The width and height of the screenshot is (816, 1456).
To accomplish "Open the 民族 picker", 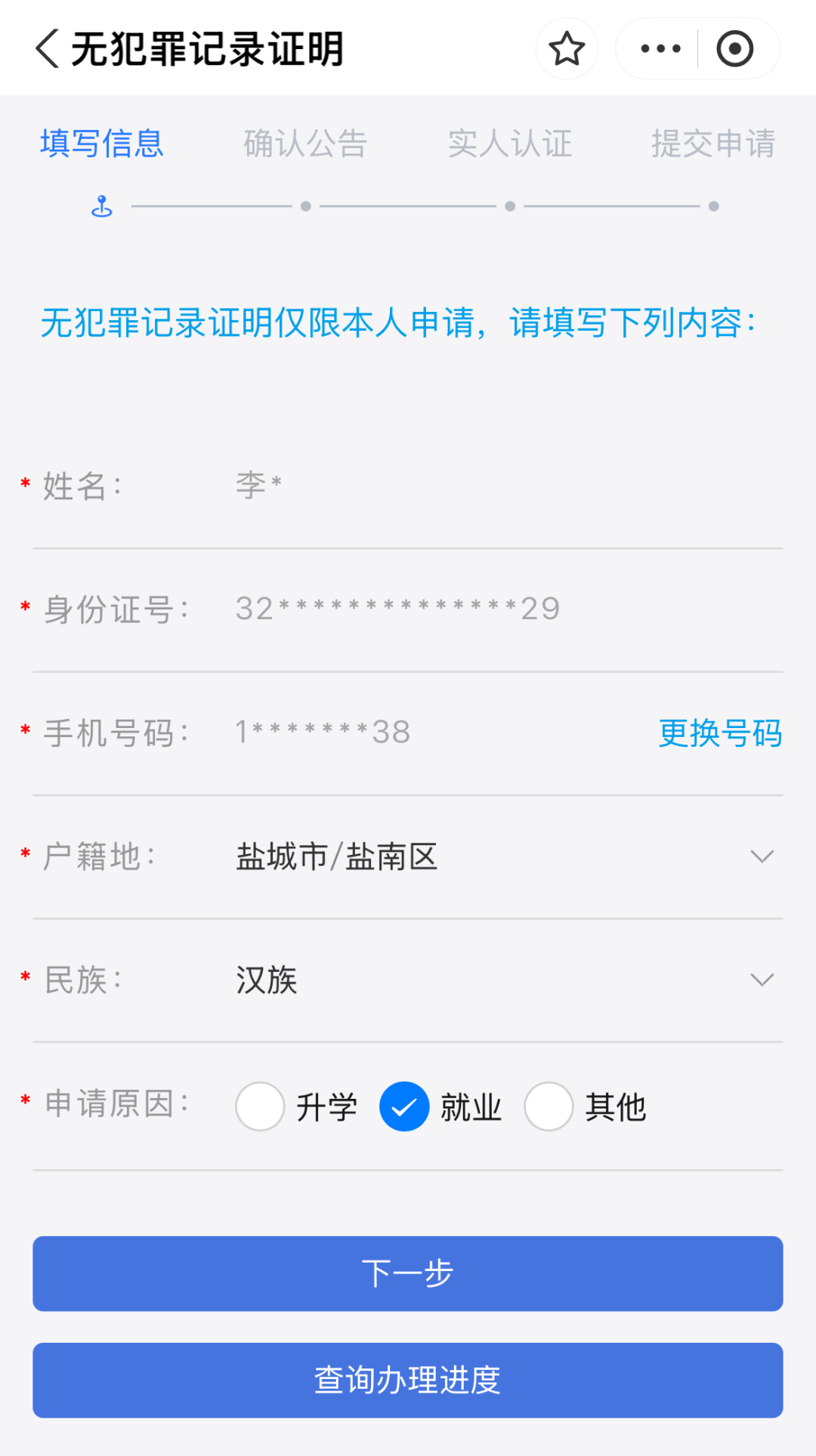I will click(762, 979).
